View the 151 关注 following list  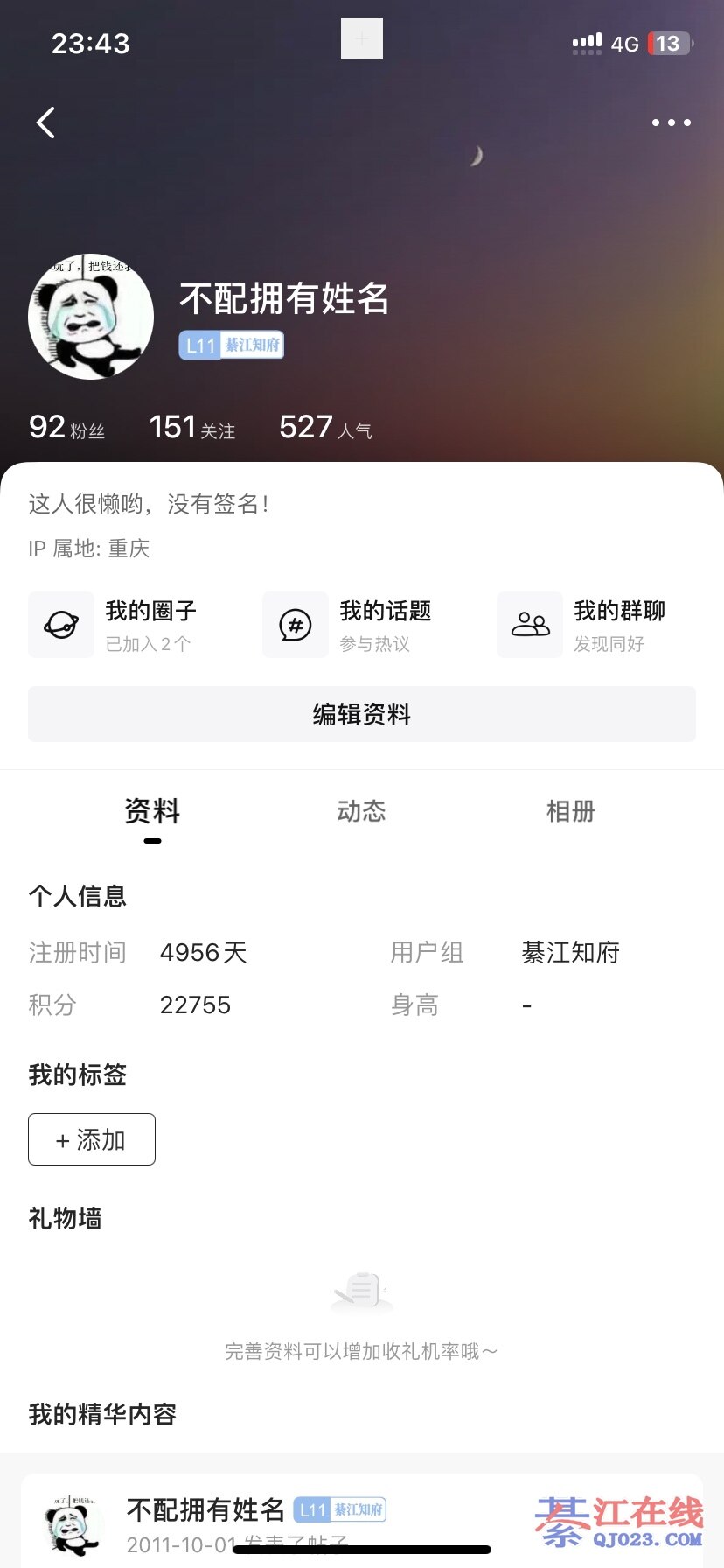[x=192, y=428]
